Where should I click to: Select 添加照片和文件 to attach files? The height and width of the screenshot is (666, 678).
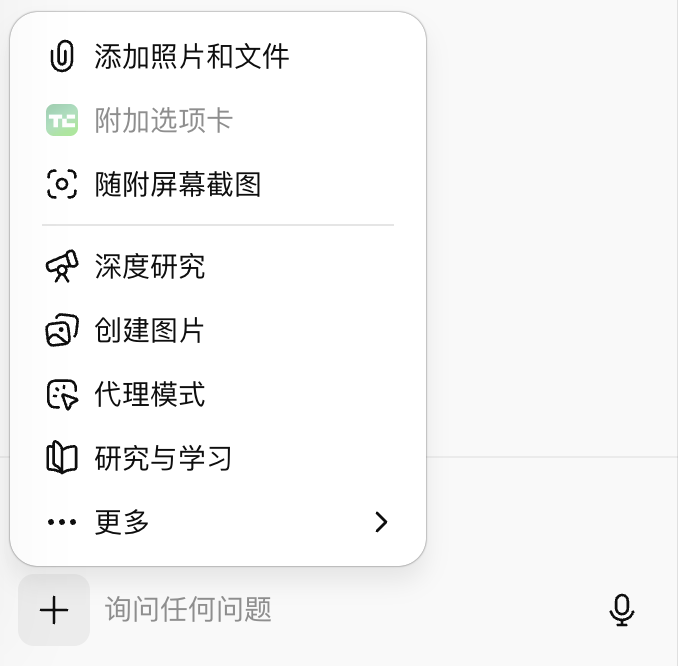coord(191,56)
